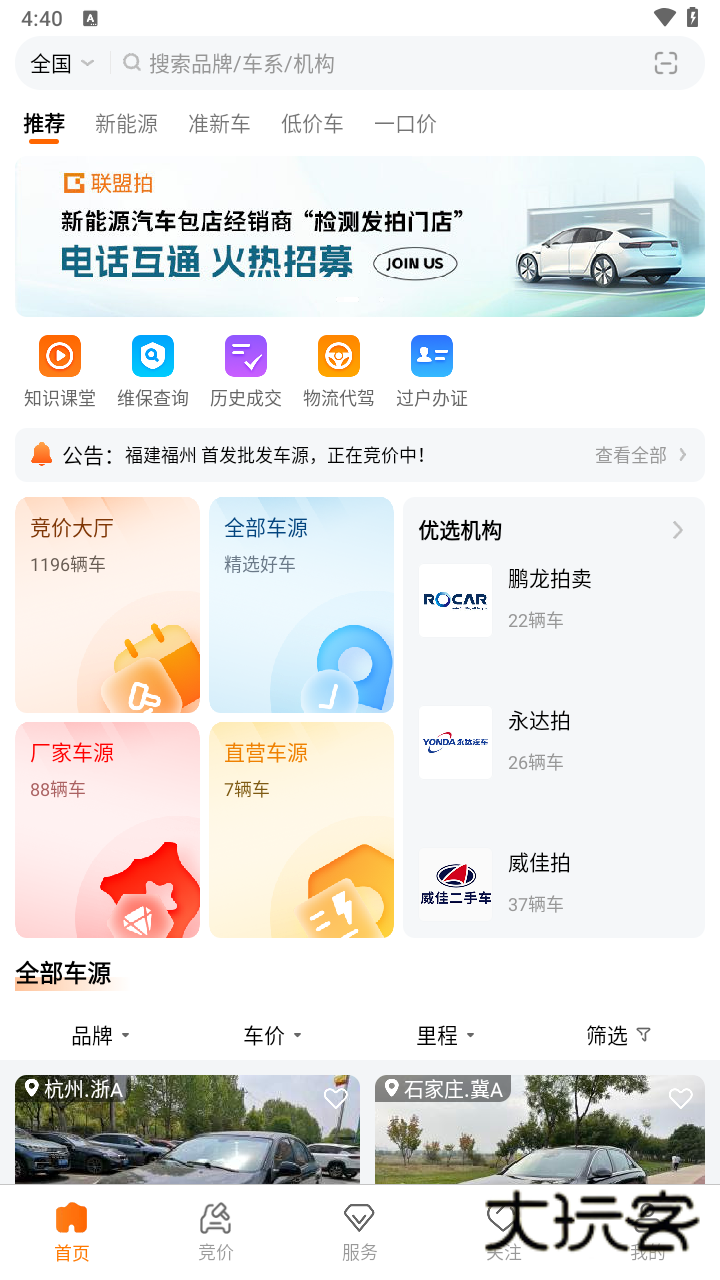The width and height of the screenshot is (720, 1280).
Task: Tap the search input field
Action: coord(300,62)
